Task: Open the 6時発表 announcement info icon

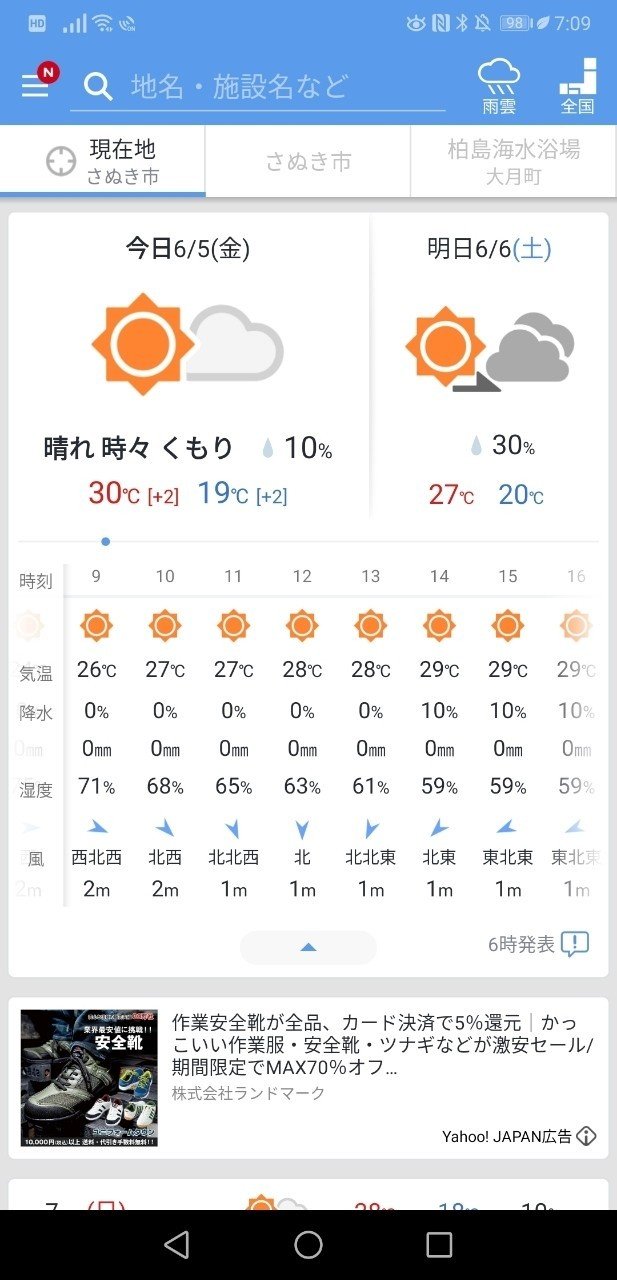Action: (x=575, y=944)
